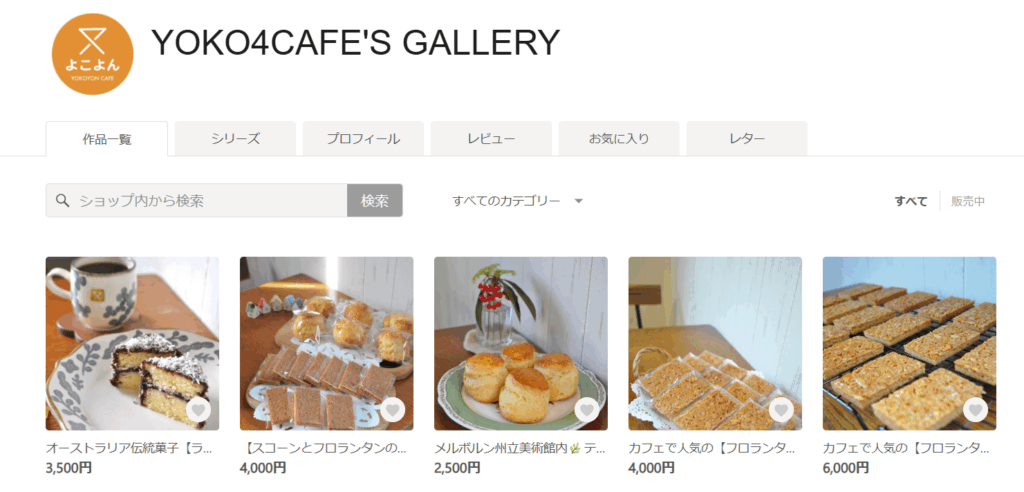The height and width of the screenshot is (492, 1024).
Task: Open the シリーズ tab
Action: (x=235, y=139)
